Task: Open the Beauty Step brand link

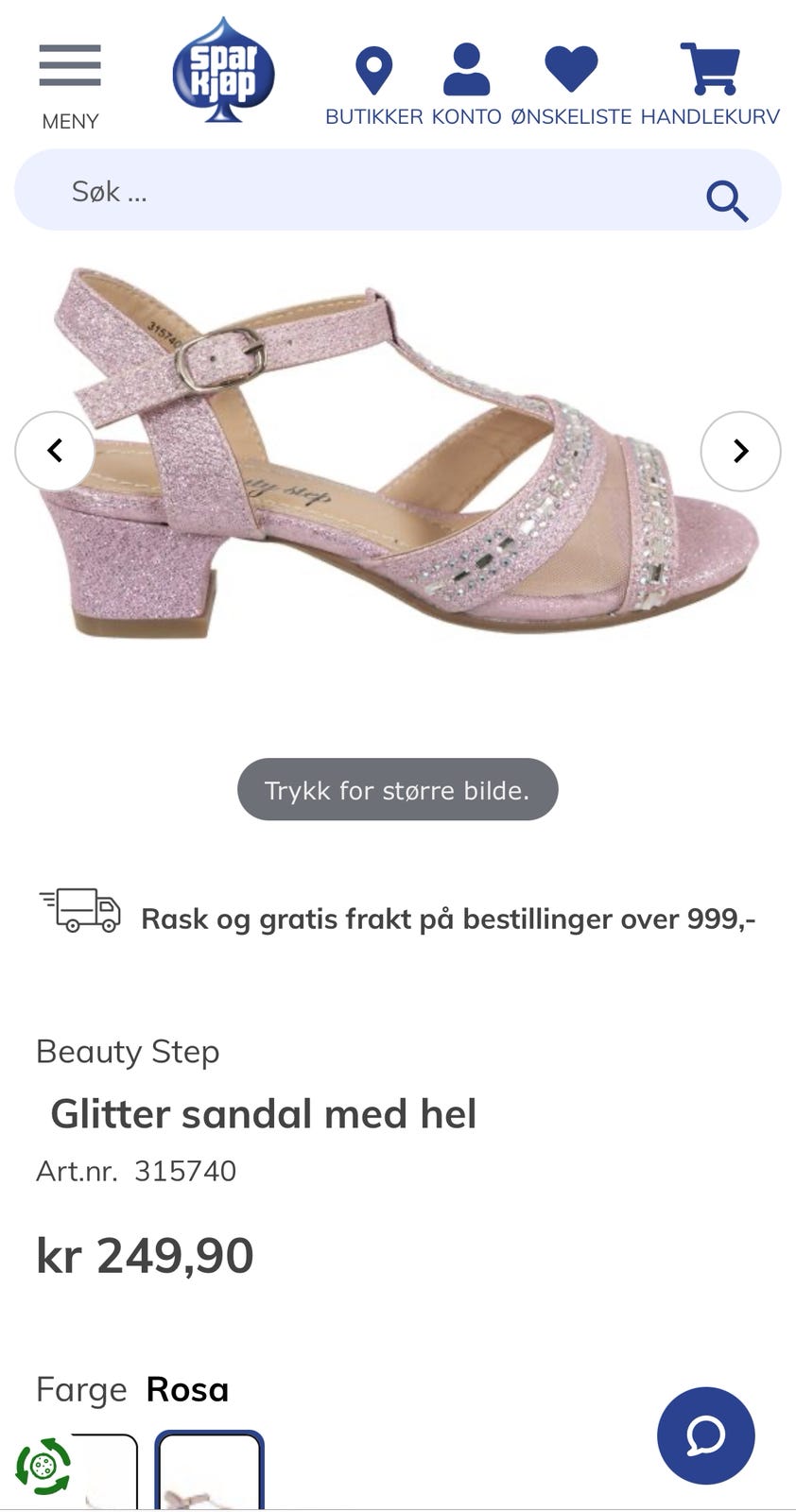Action: [x=128, y=1051]
